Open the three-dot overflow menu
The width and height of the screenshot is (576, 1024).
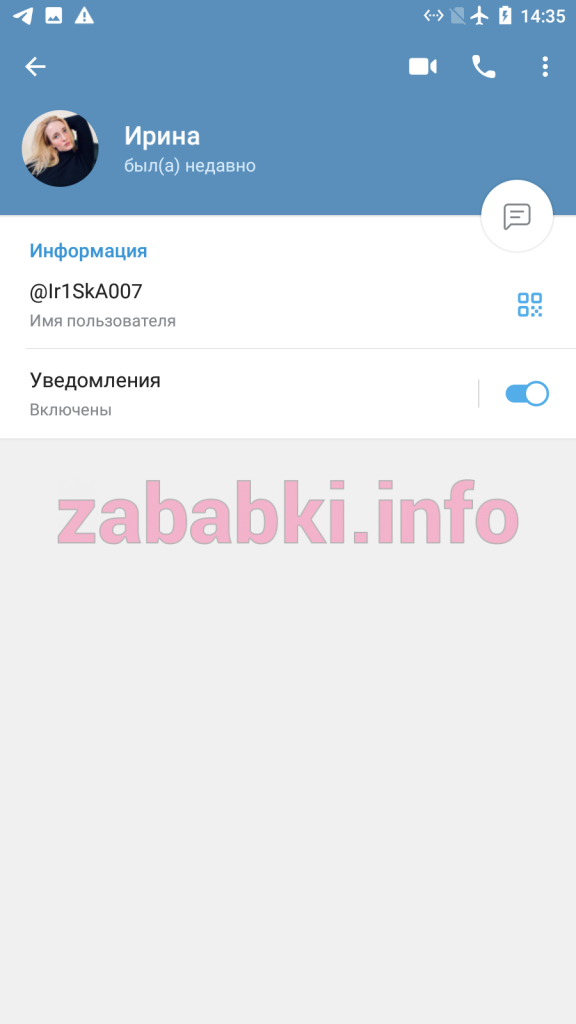click(545, 67)
